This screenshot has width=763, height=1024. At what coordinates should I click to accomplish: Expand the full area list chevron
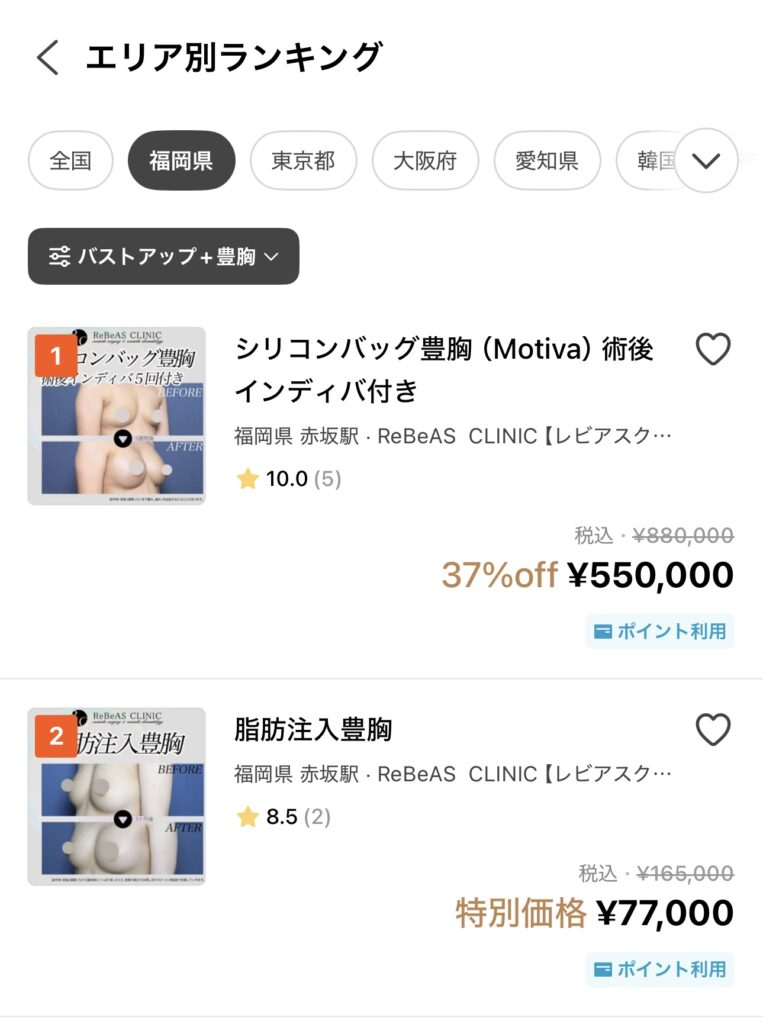[x=706, y=160]
